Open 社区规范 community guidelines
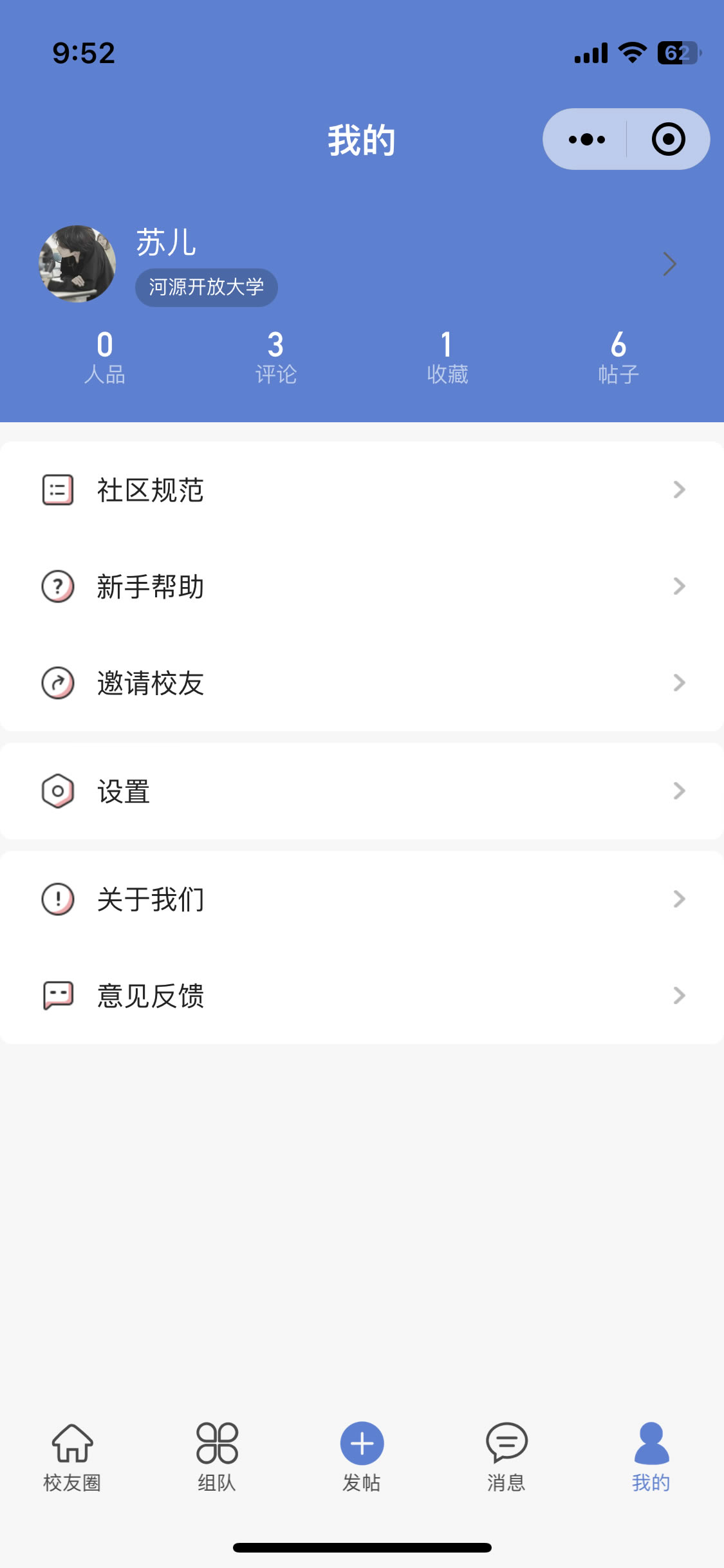Screen dimensions: 724x1568 pyautogui.click(x=362, y=490)
